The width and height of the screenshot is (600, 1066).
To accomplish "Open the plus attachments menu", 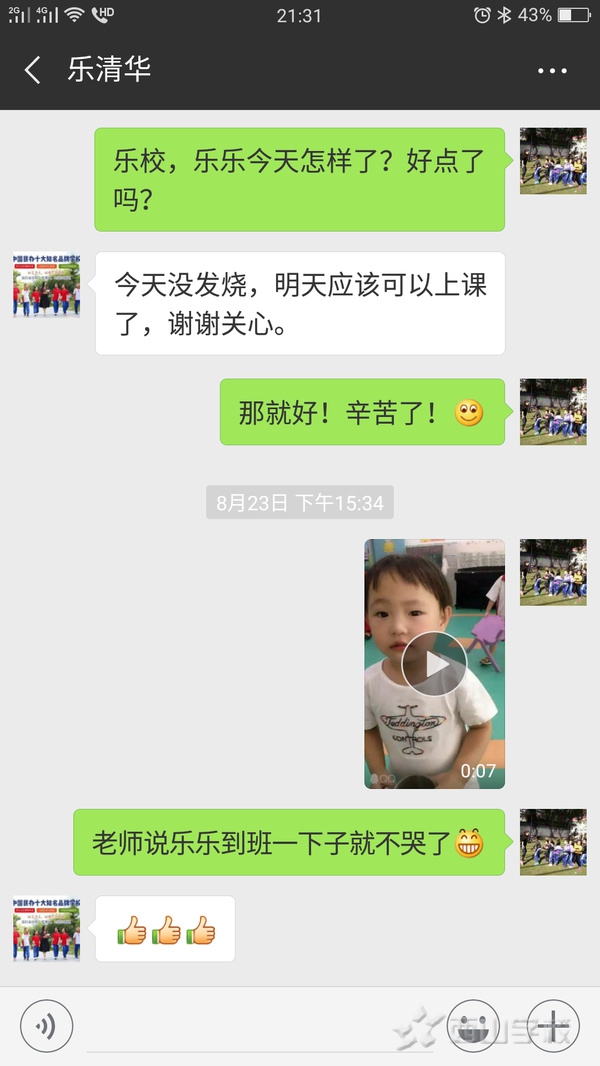I will 553,1026.
